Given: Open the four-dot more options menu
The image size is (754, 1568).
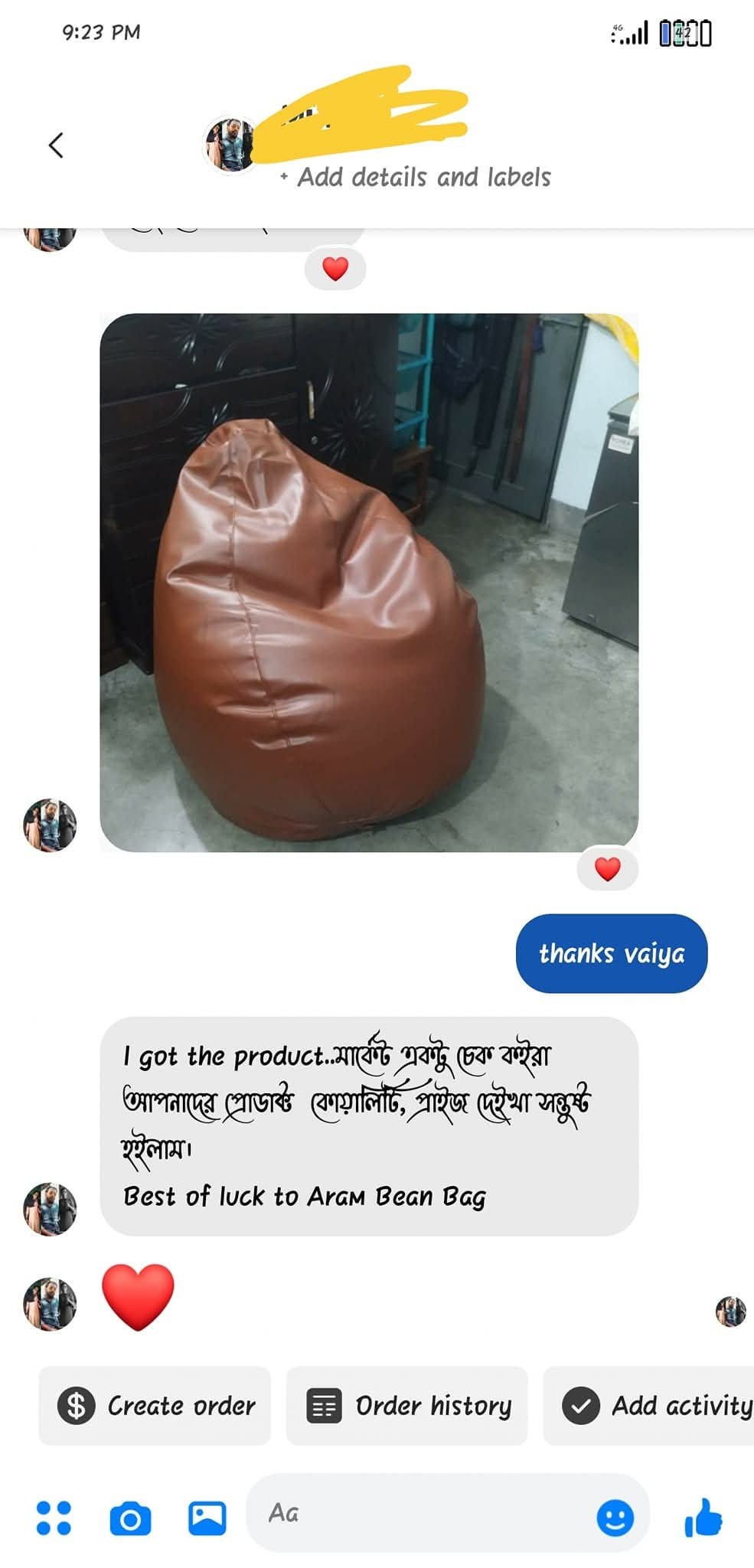Looking at the screenshot, I should click(54, 1517).
